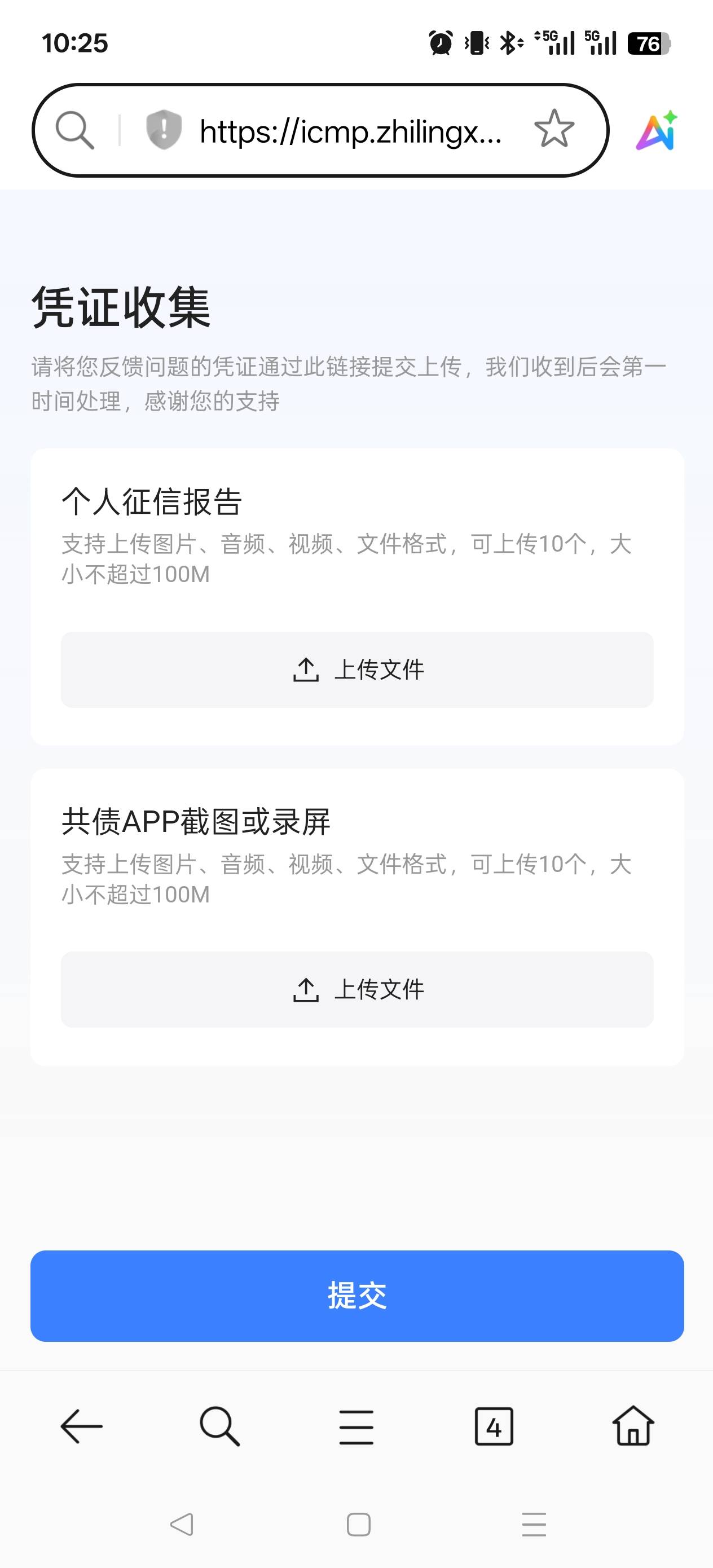Upload a file under 共债APP截图或录屏
713x1568 pixels.
[x=357, y=990]
